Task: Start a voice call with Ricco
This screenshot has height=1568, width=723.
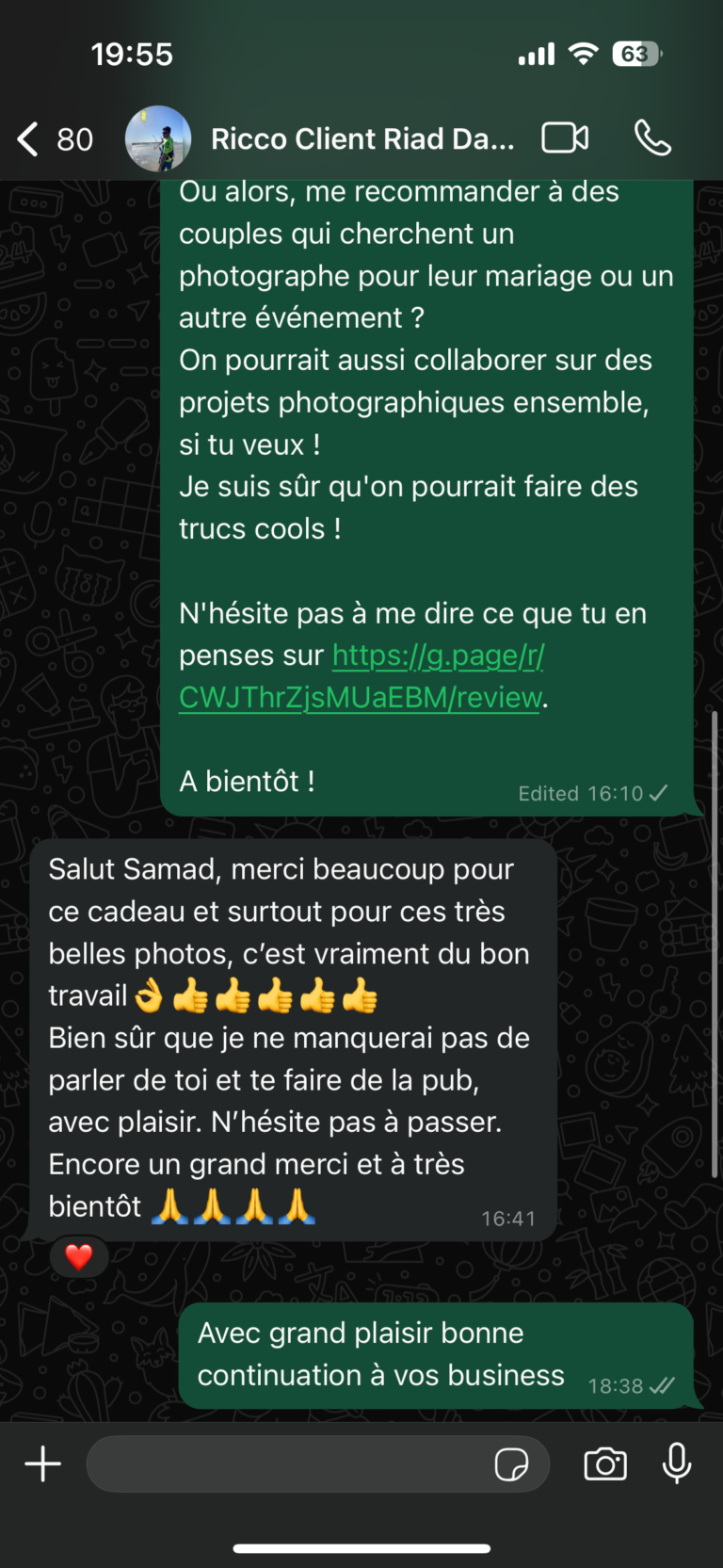Action: [652, 138]
